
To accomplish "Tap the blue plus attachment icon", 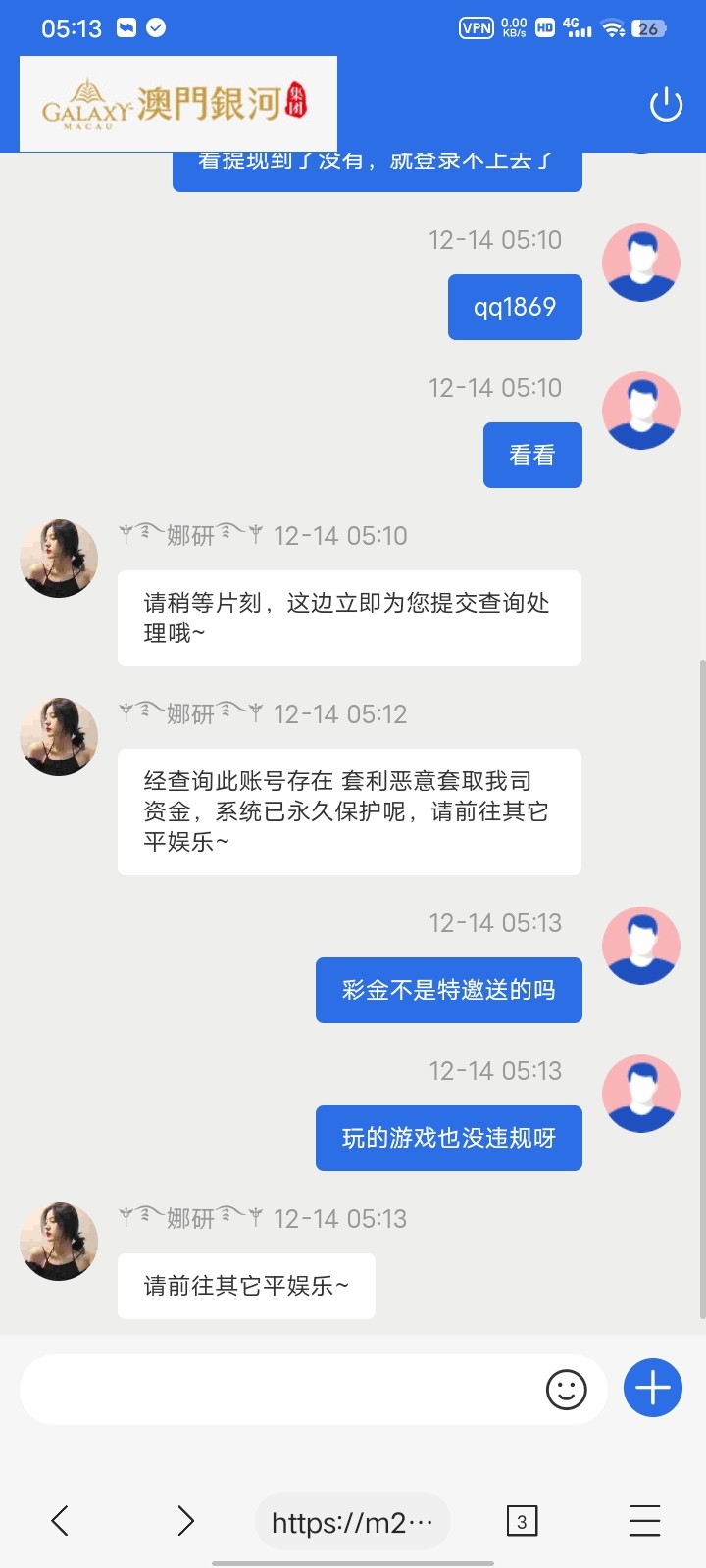I will (651, 1388).
